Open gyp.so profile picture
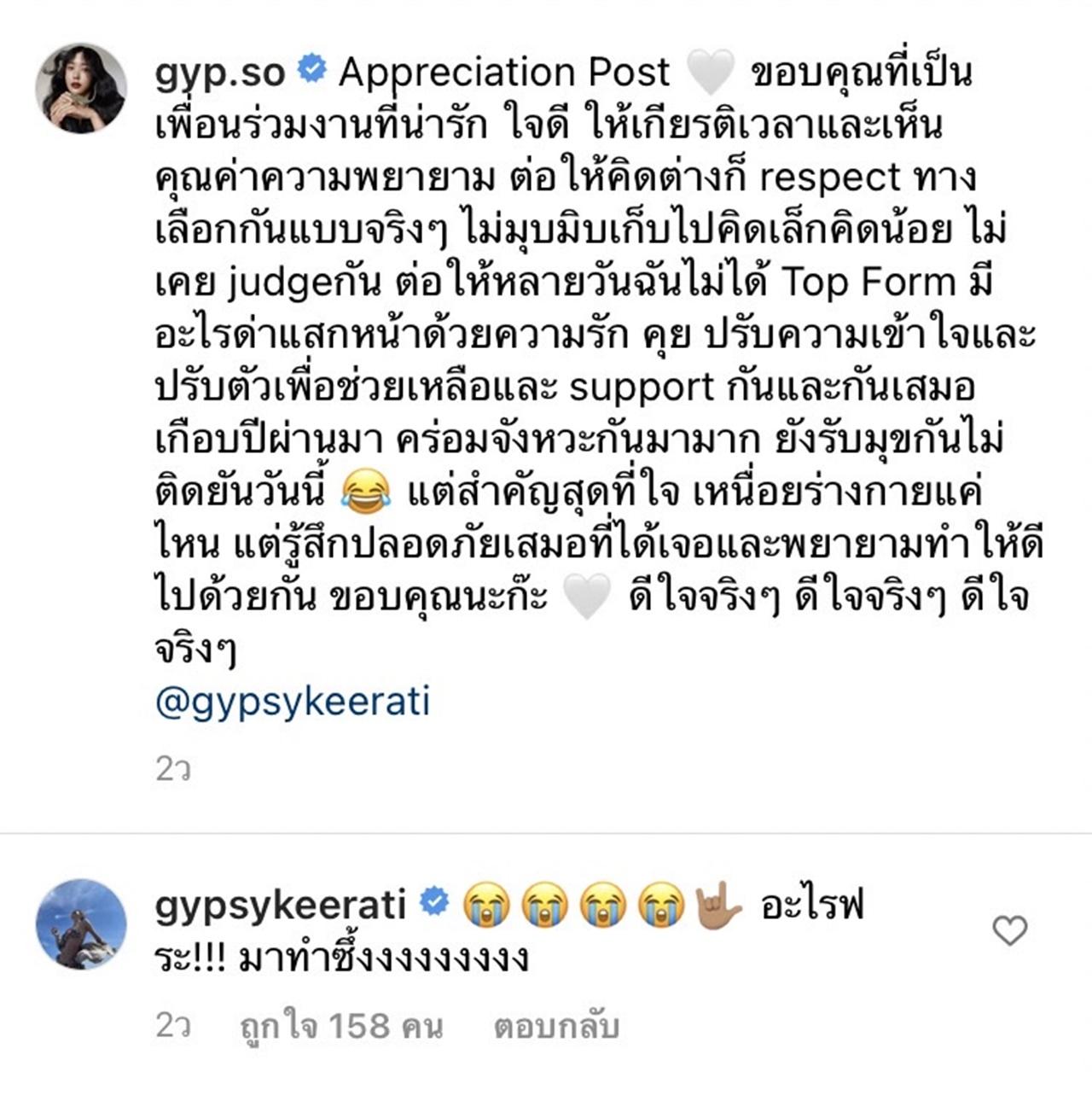The width and height of the screenshot is (1092, 1101). 81,89
